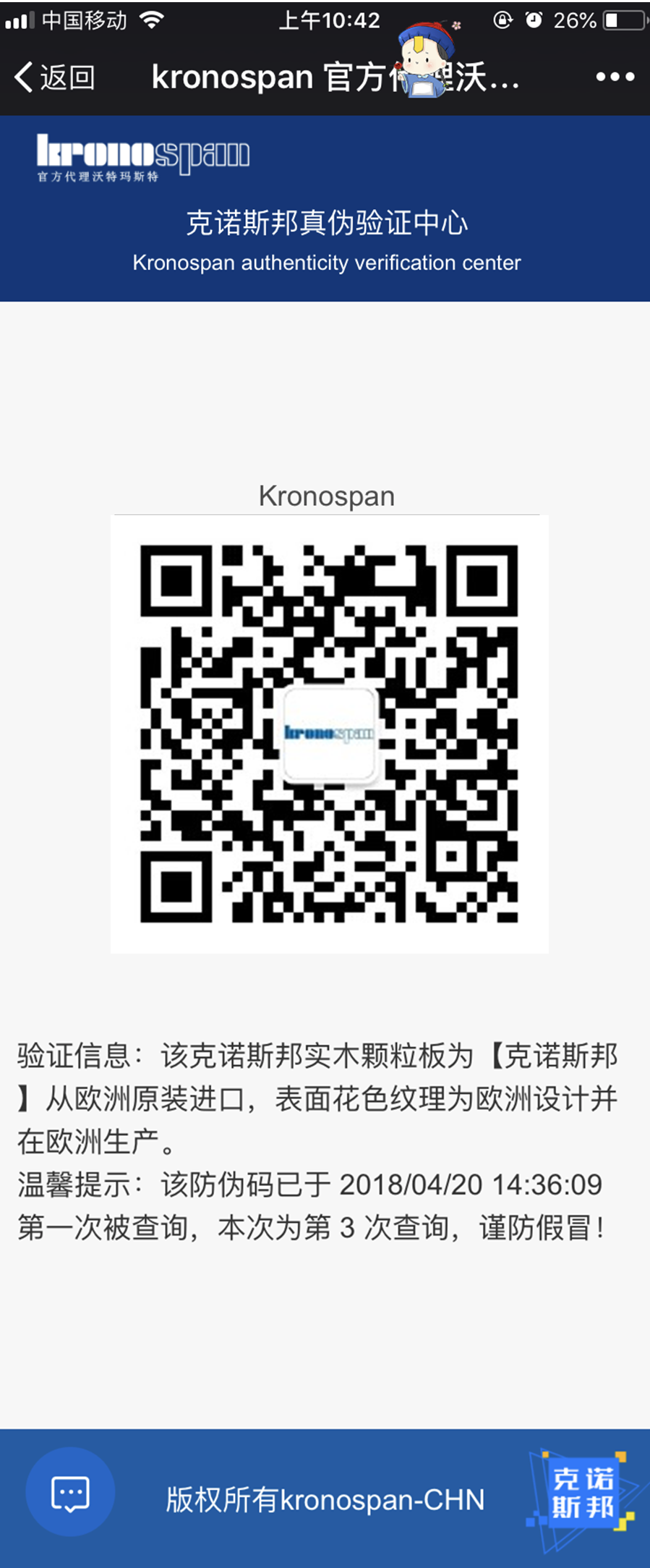Go back using the 返回 button

click(54, 77)
